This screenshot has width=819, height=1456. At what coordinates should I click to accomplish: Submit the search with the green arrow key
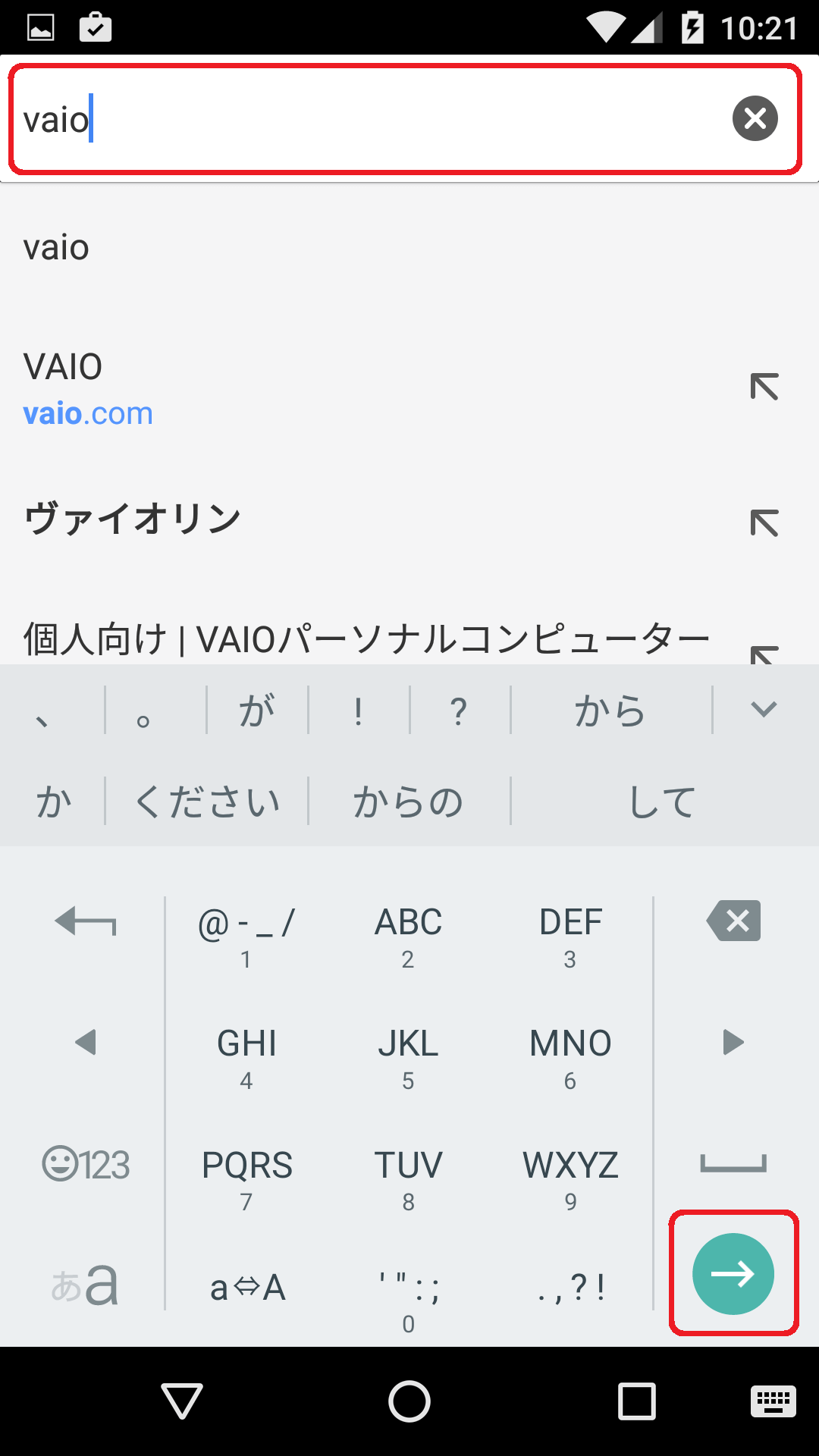pyautogui.click(x=733, y=1273)
